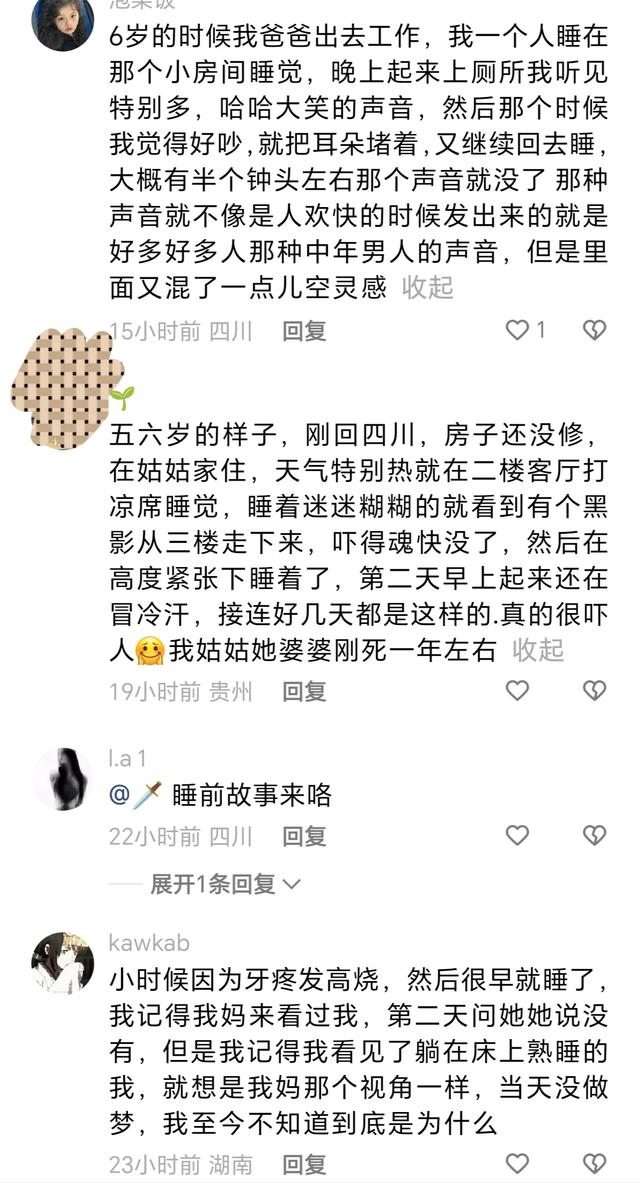Reply to the 15小时前 四川 comment
The height and width of the screenshot is (1192, 640).
pos(304,331)
